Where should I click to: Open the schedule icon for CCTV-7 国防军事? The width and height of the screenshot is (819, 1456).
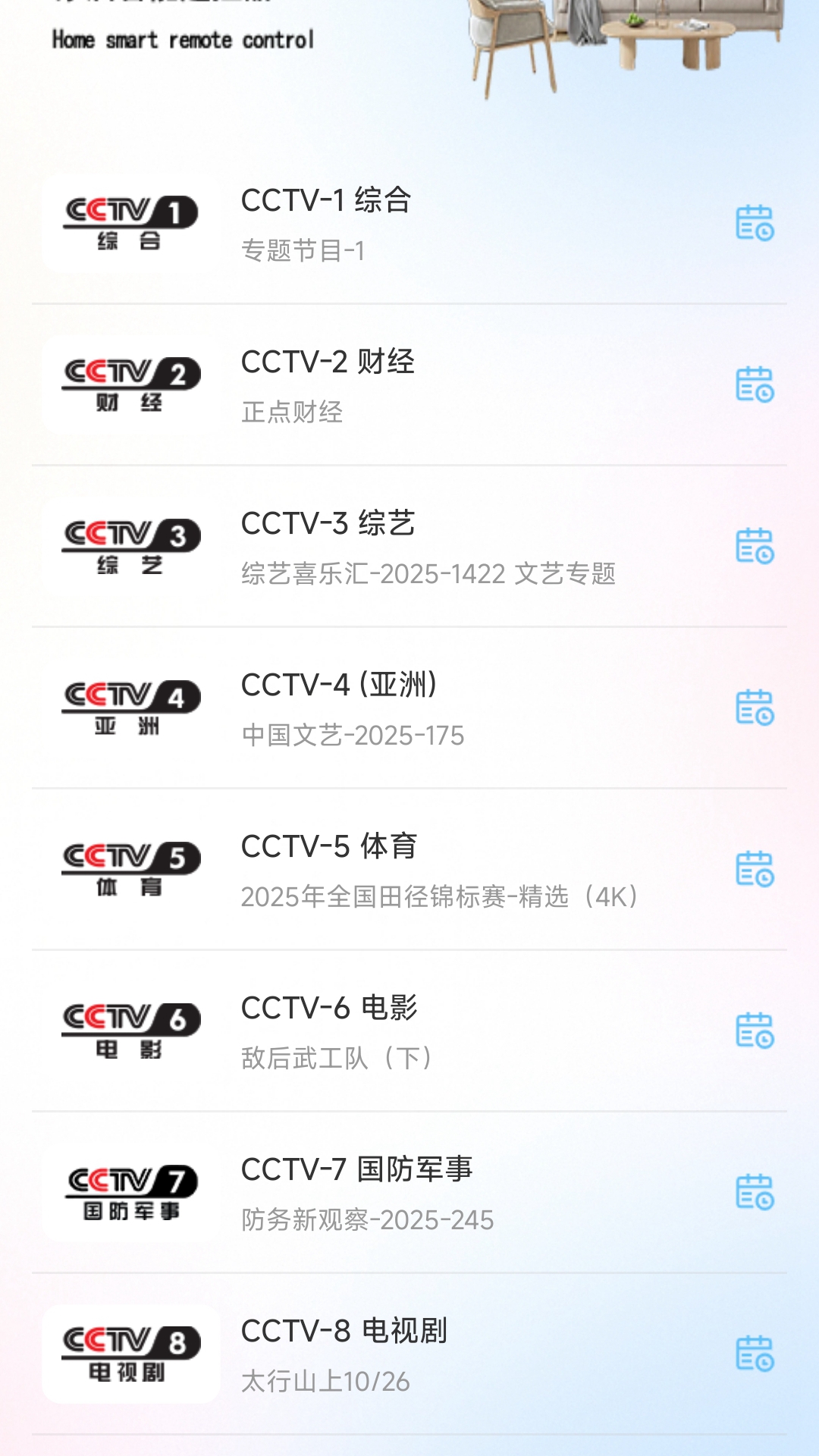point(755,1191)
